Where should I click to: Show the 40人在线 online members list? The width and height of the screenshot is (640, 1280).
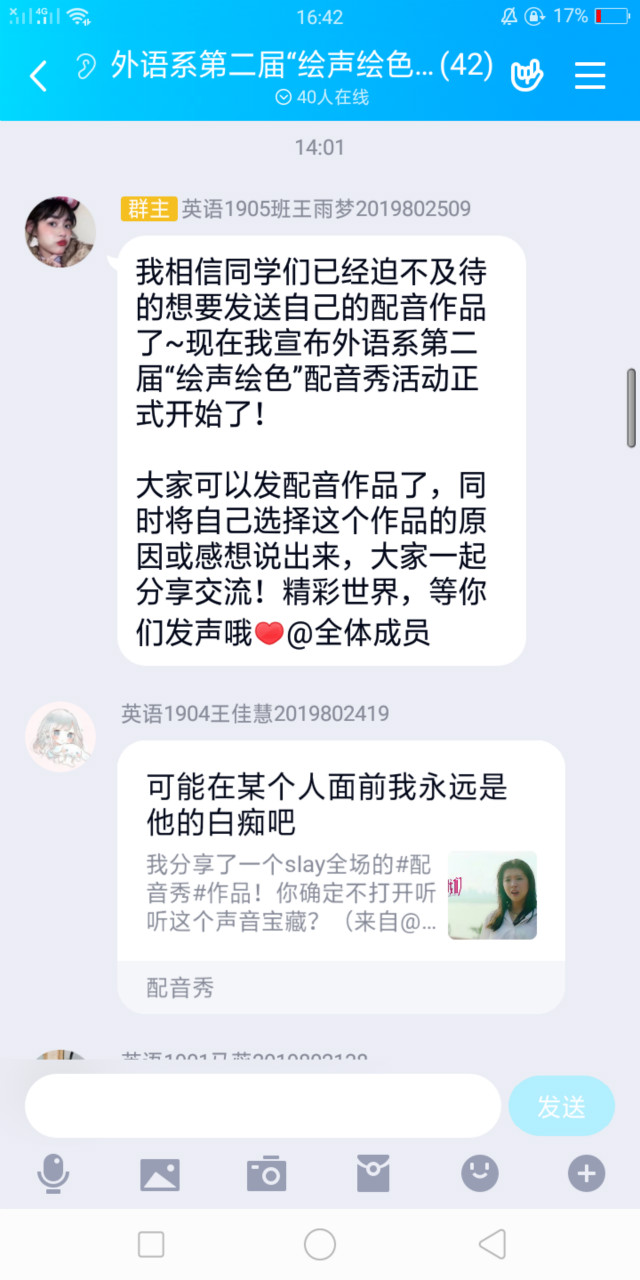coord(321,97)
